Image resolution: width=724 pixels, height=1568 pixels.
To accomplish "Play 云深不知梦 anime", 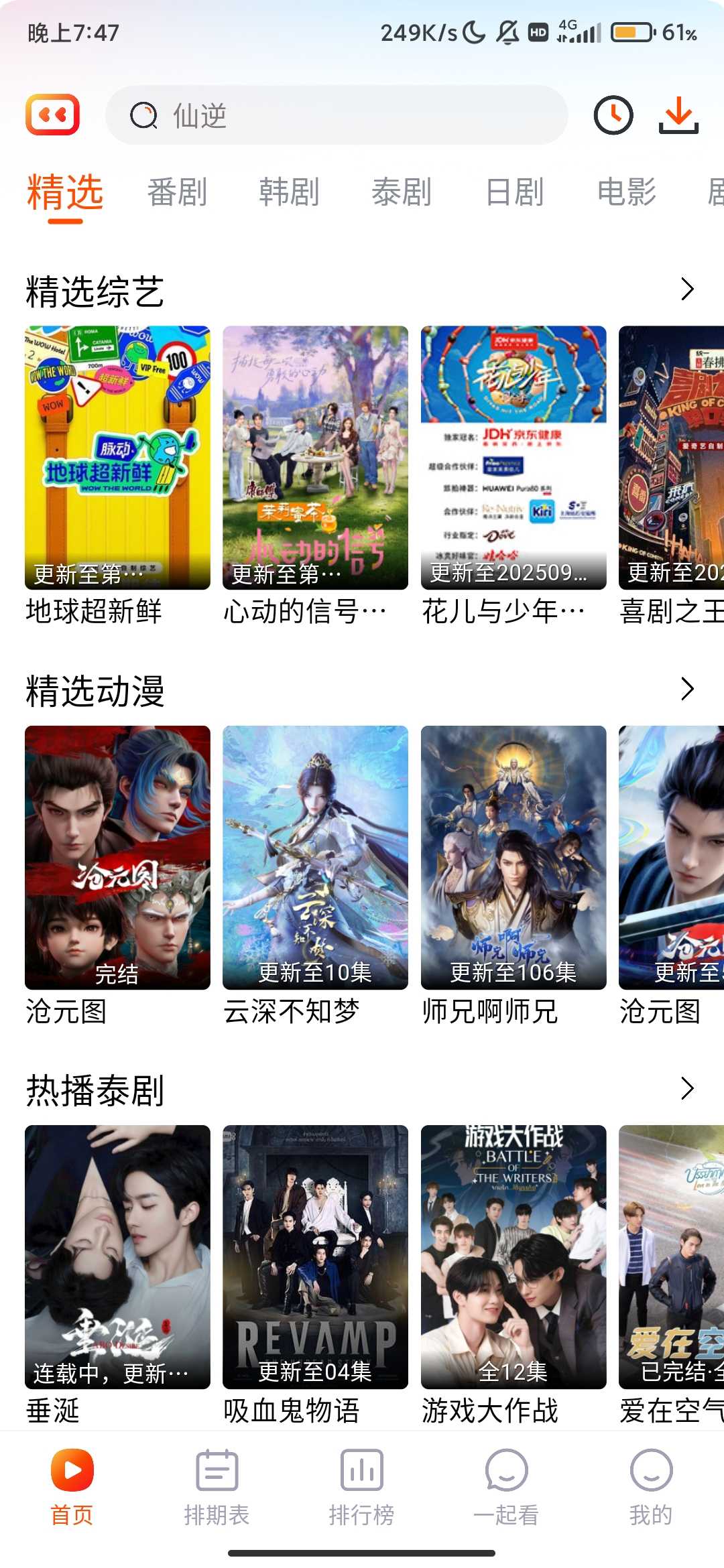I will (x=315, y=858).
